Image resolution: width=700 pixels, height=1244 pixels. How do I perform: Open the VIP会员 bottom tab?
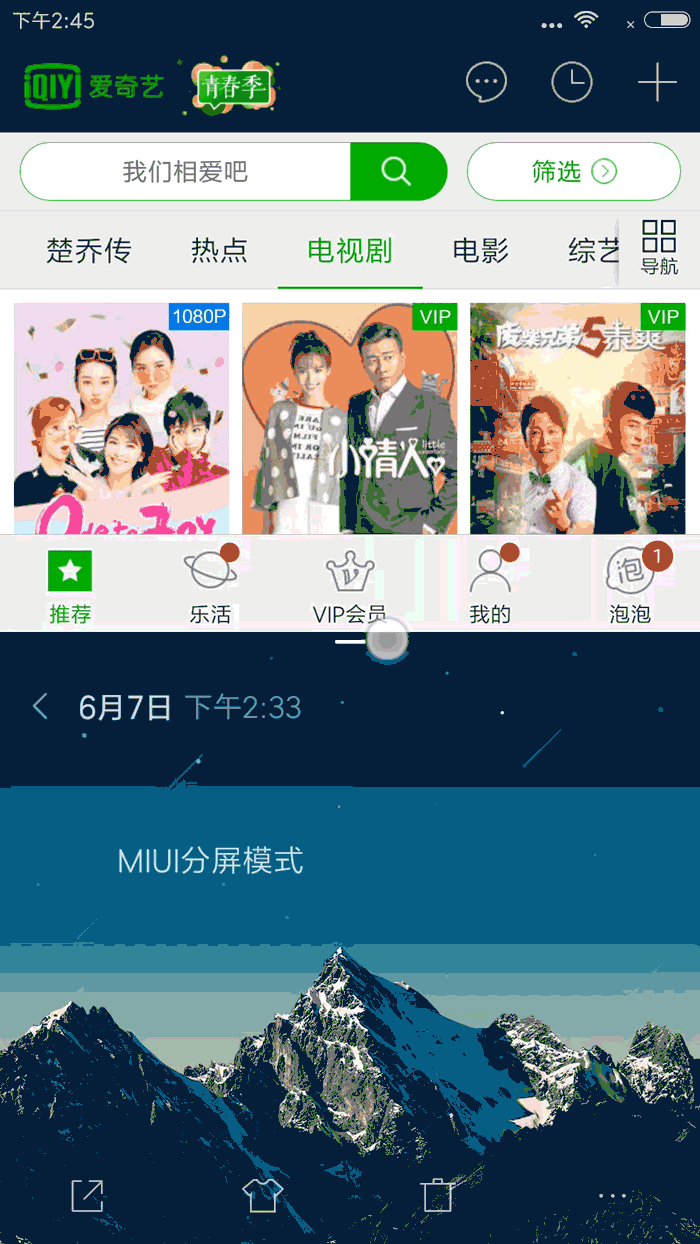[x=350, y=585]
